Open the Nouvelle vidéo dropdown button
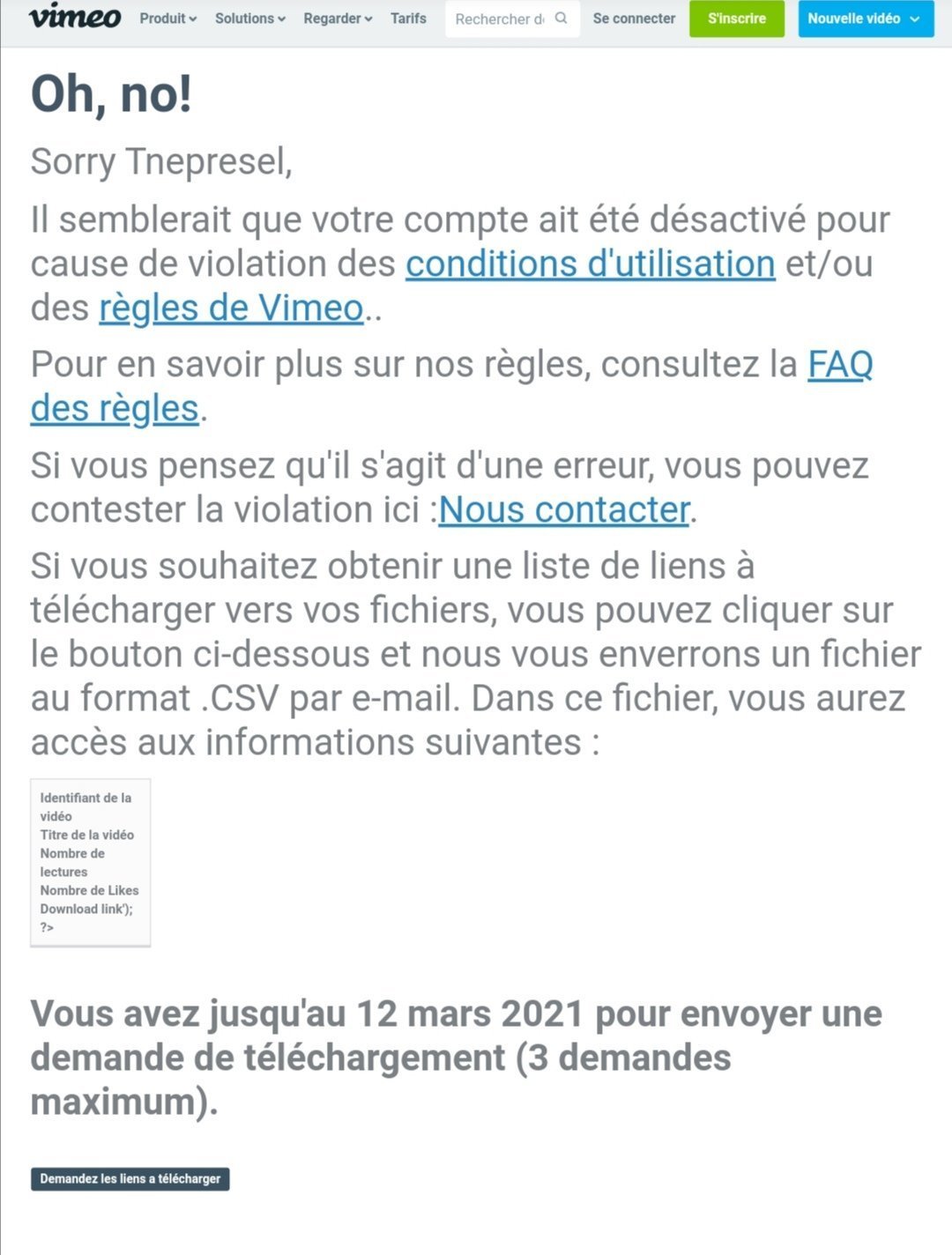Screen dimensions: 952x1255 point(865,19)
